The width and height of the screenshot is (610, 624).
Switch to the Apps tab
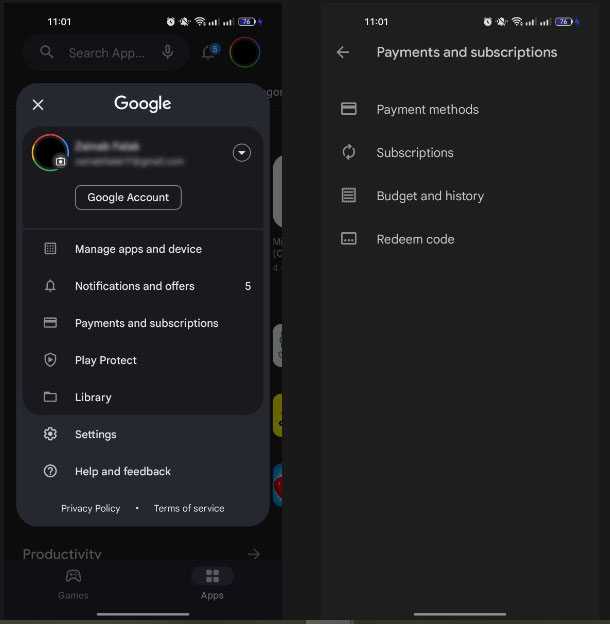(212, 584)
